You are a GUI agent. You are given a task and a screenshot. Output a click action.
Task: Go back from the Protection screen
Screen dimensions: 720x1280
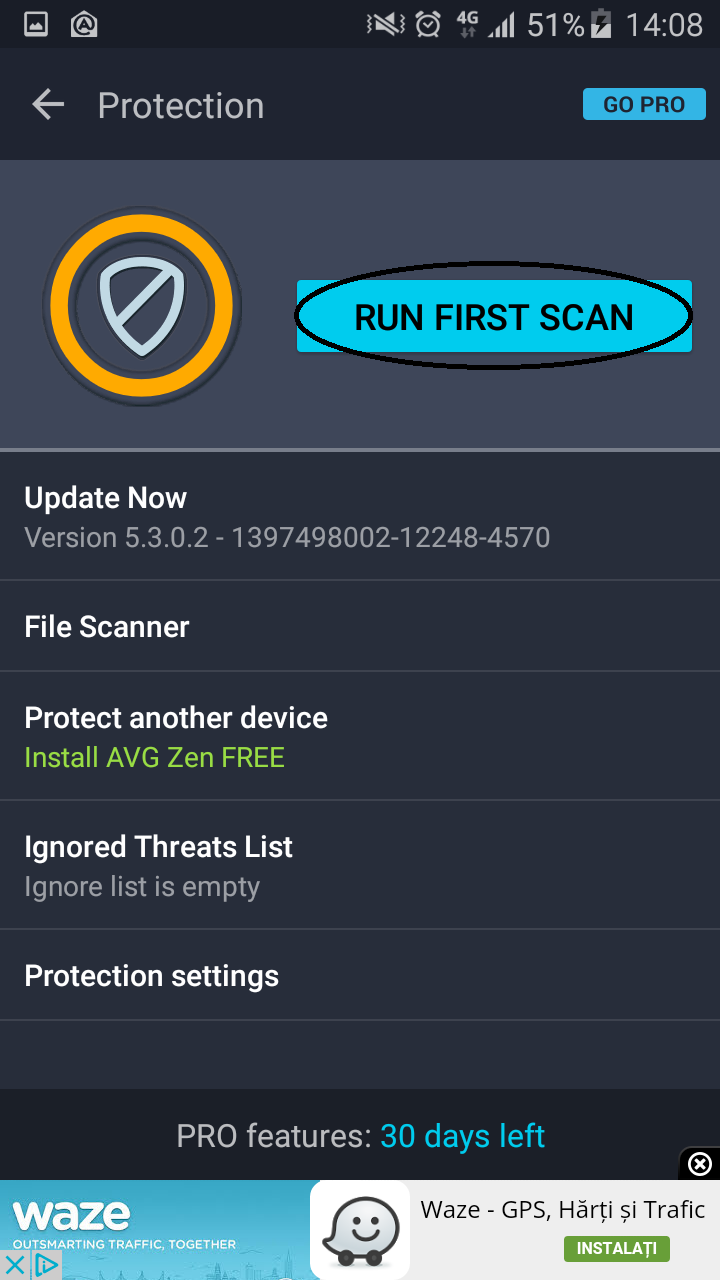coord(47,105)
